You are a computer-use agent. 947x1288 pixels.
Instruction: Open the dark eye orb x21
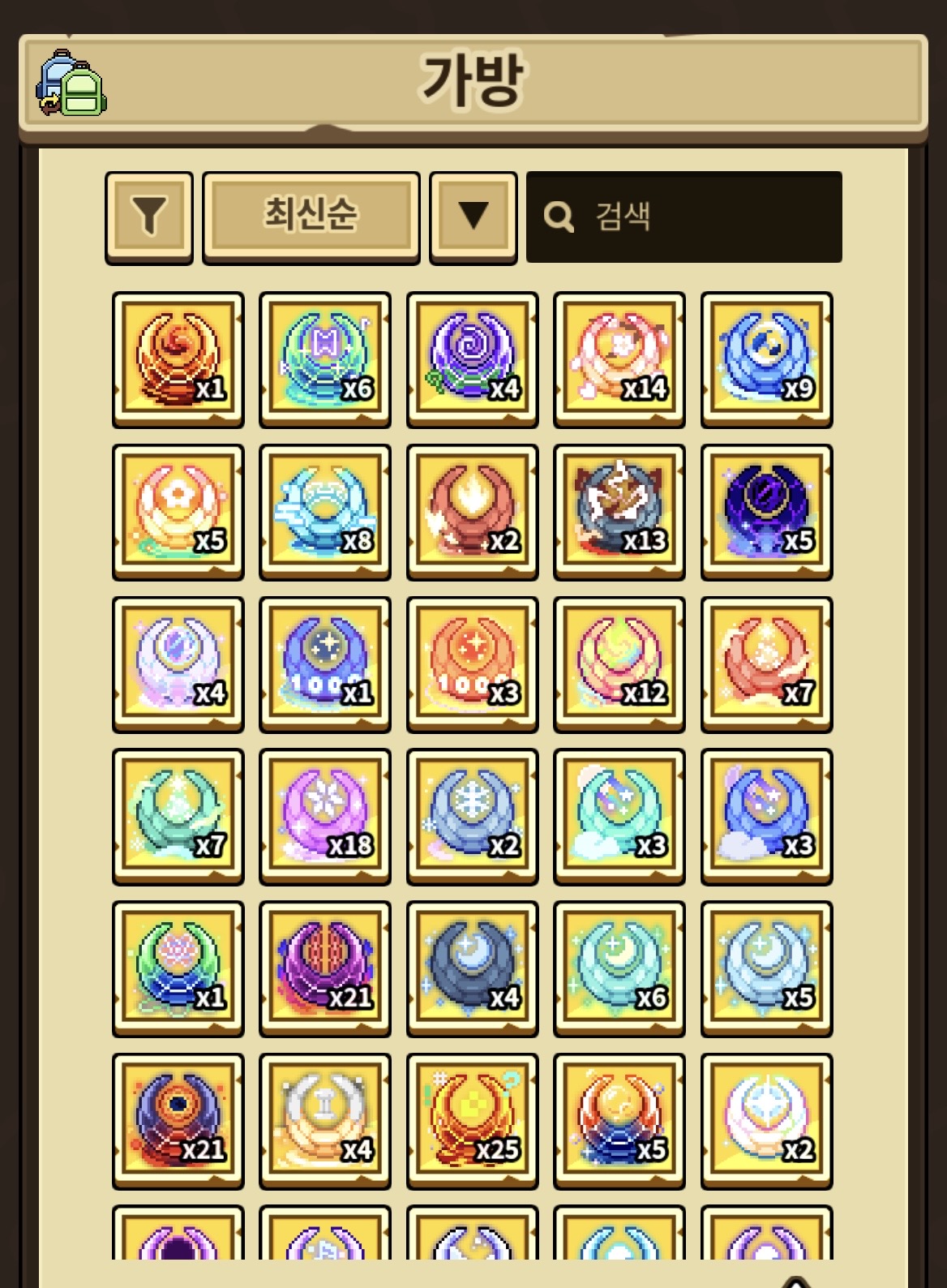(x=178, y=1120)
